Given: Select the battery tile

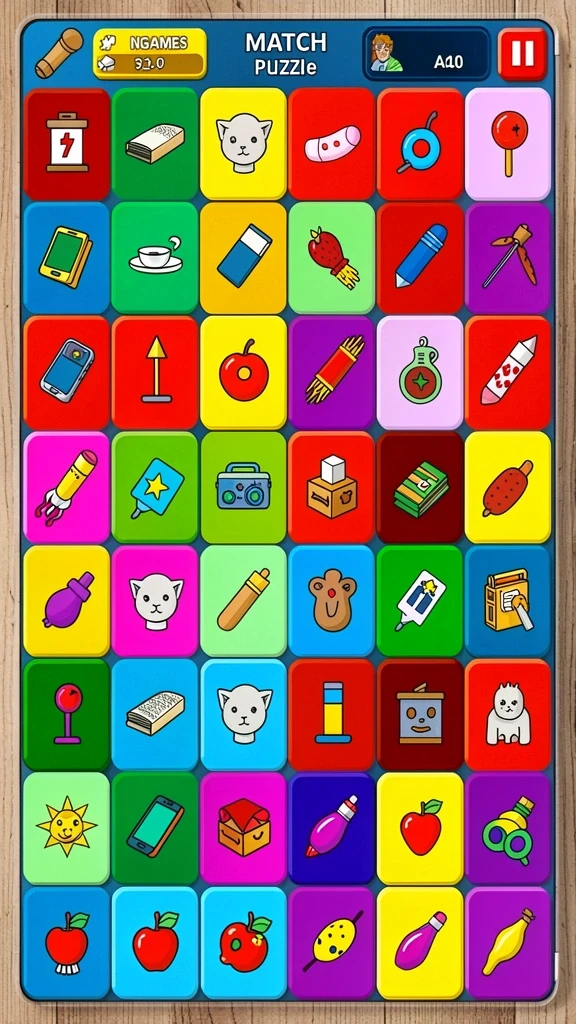Looking at the screenshot, I should click(x=67, y=144).
